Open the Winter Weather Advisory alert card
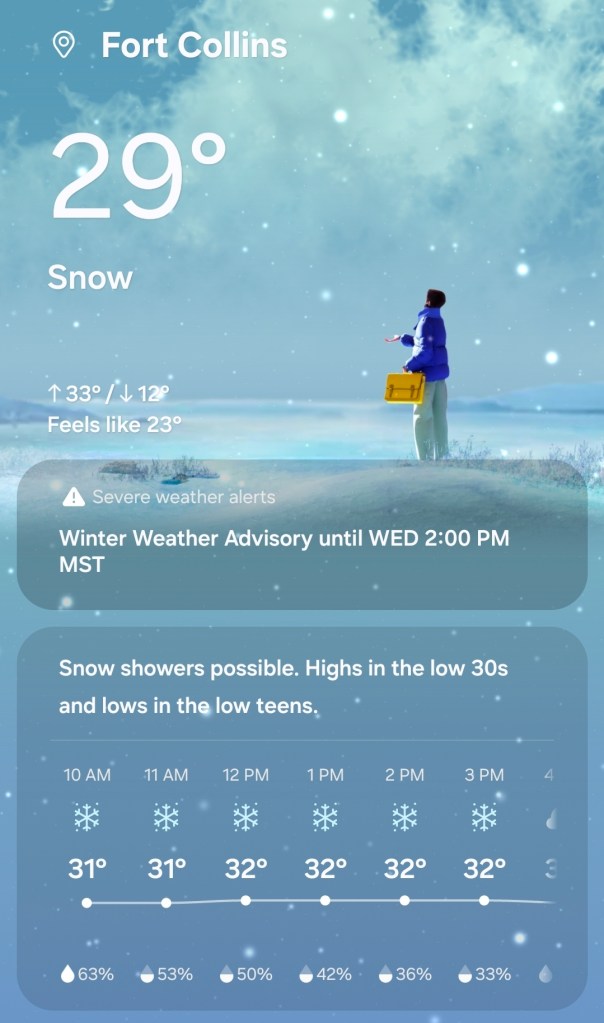Viewport: 604px width, 1023px height. coord(301,537)
